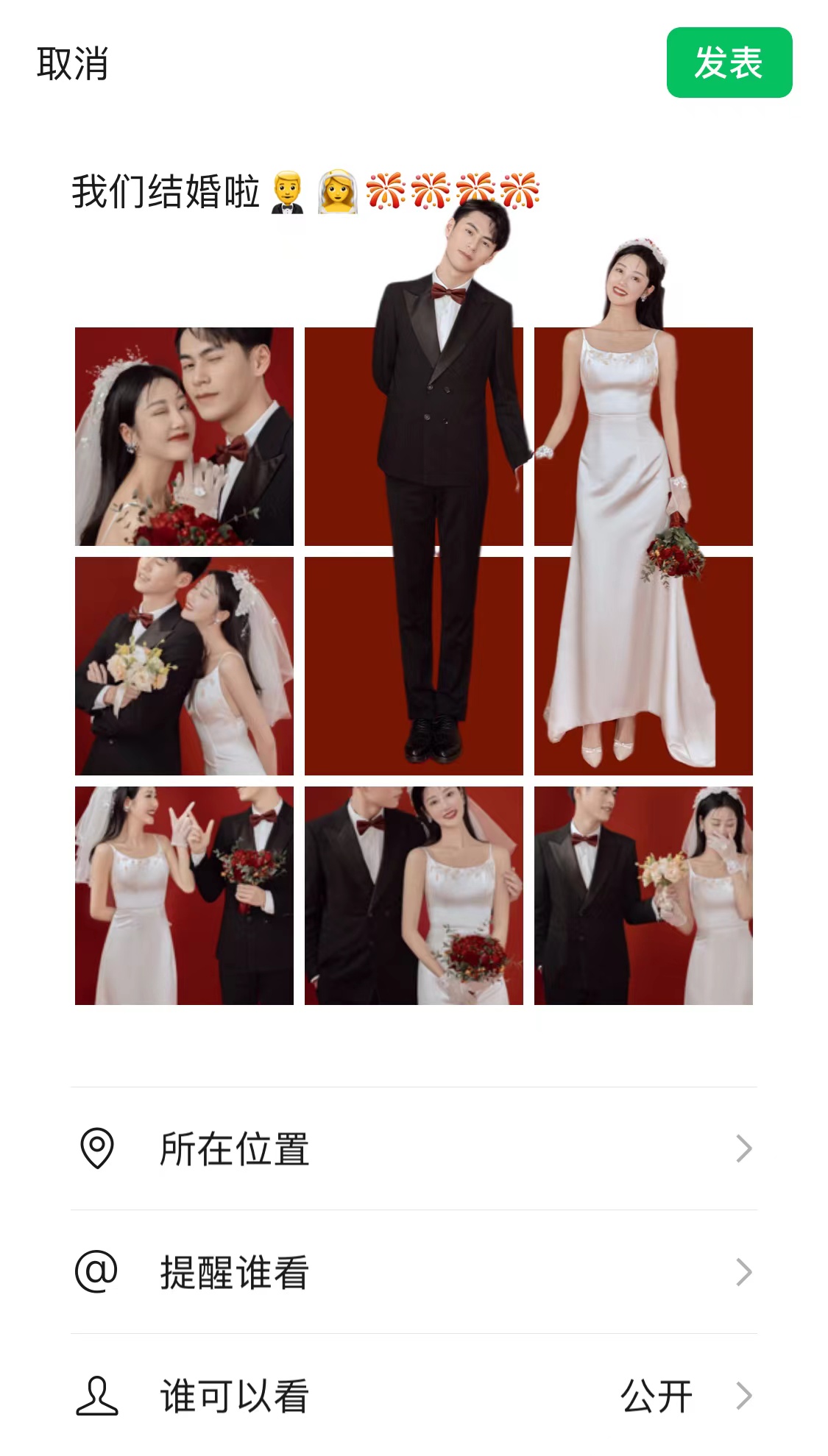Open the winking couple close-up photo
Image resolution: width=828 pixels, height=1456 pixels.
click(184, 436)
